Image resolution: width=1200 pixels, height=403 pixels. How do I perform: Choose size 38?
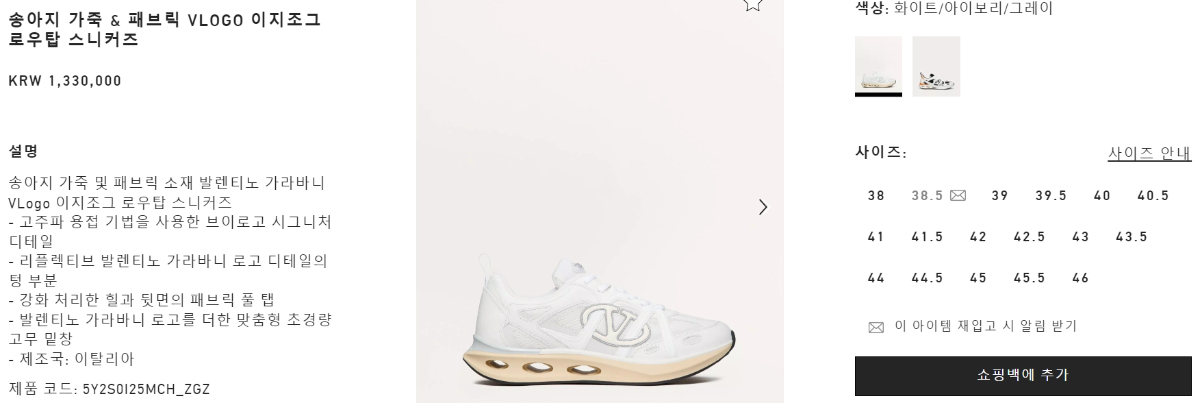coord(876,195)
